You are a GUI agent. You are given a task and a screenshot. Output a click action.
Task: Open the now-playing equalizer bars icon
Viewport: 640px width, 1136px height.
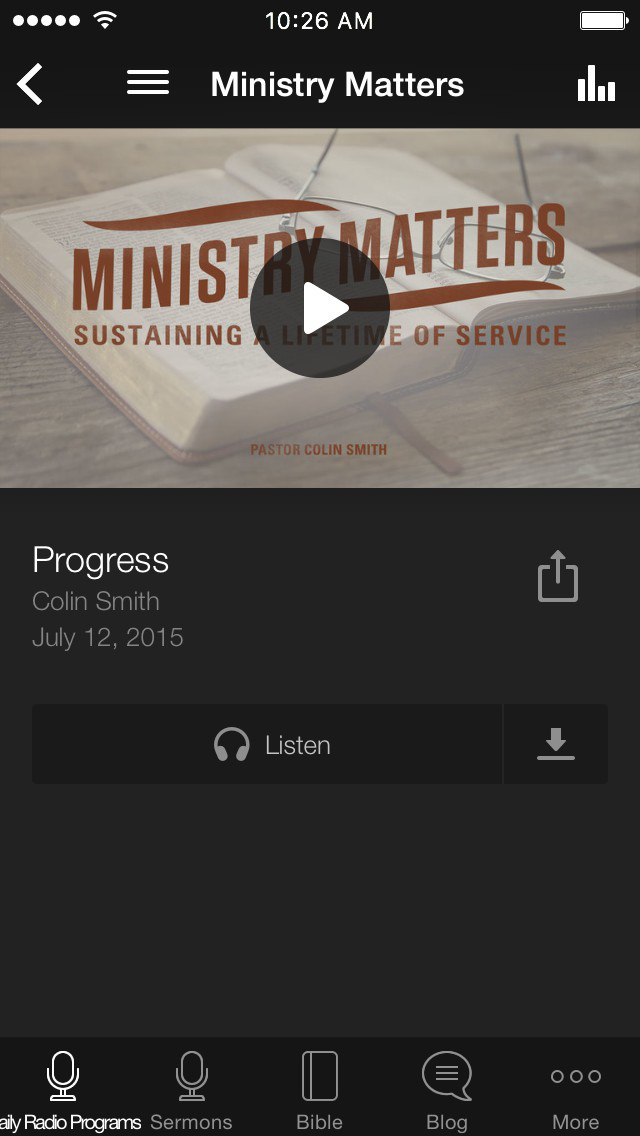[x=596, y=83]
